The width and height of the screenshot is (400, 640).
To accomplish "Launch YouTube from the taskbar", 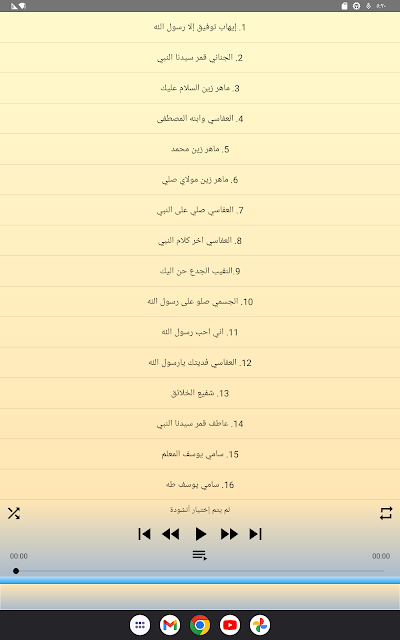I will pyautogui.click(x=230, y=625).
